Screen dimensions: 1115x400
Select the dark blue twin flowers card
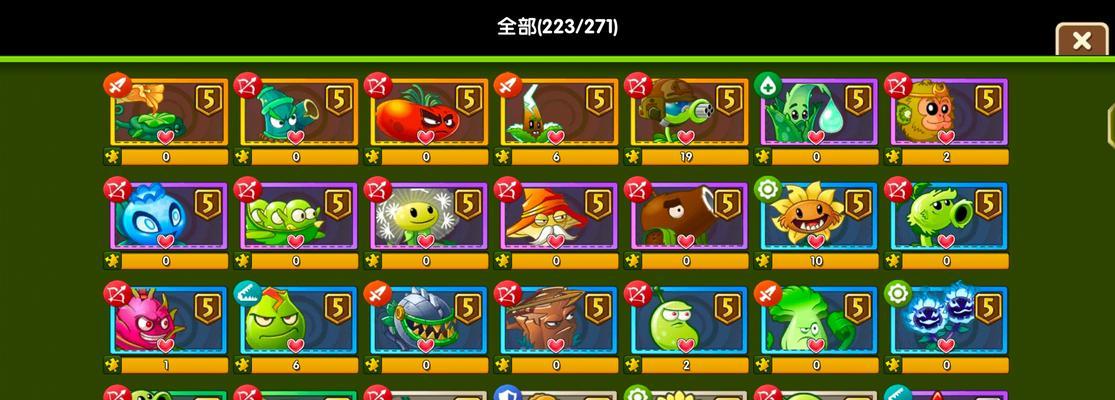[x=948, y=320]
